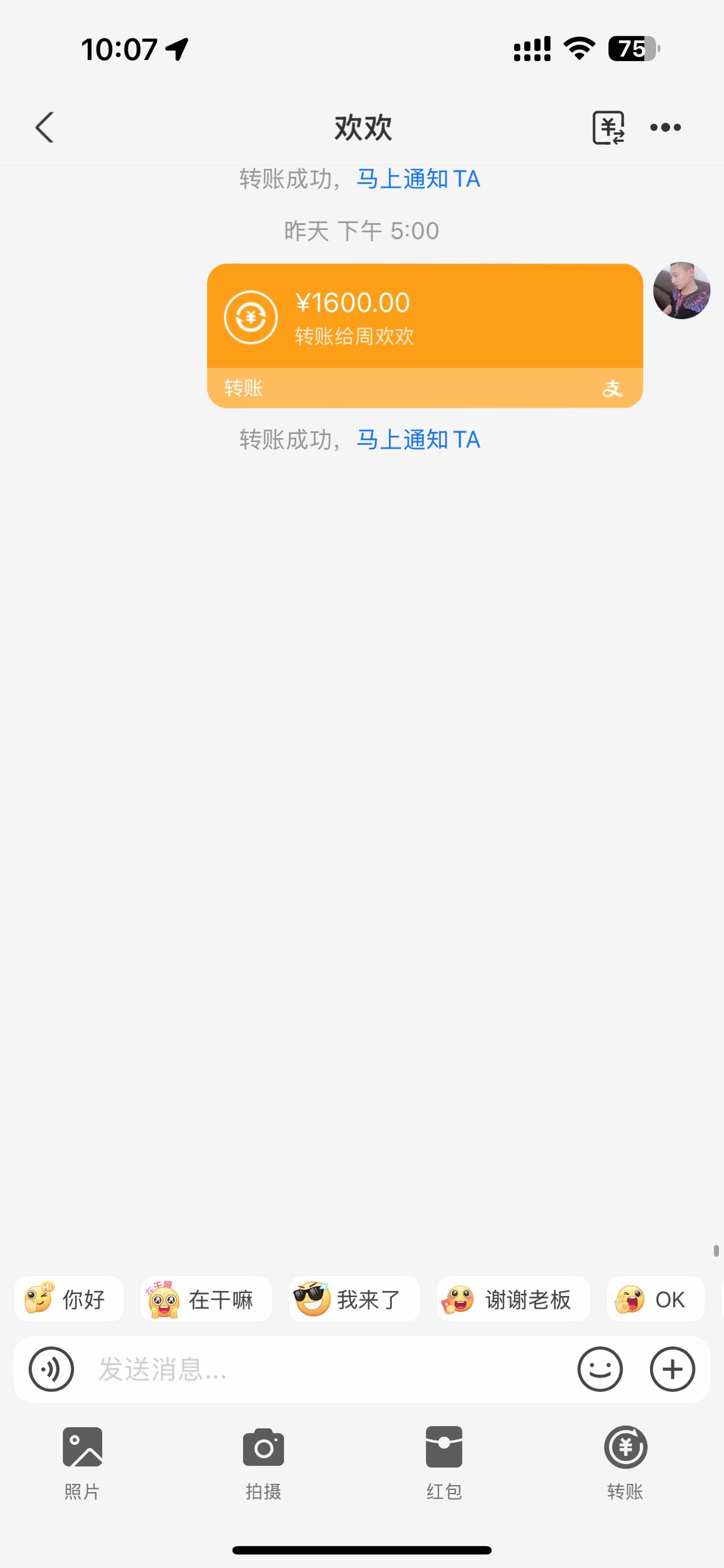This screenshot has width=724, height=1568.
Task: Switch to voice message input
Action: pos(51,1370)
